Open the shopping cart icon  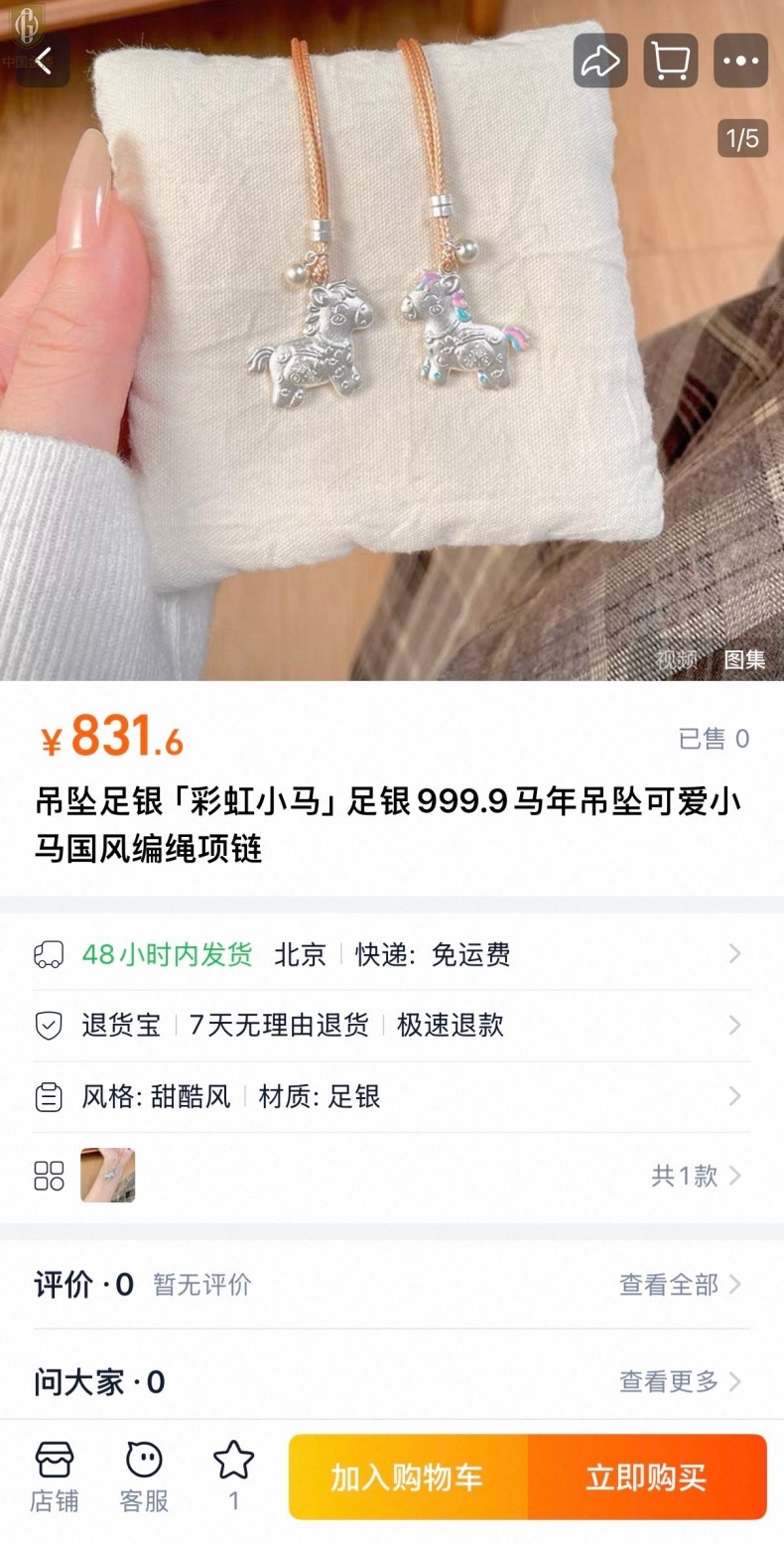[x=671, y=61]
